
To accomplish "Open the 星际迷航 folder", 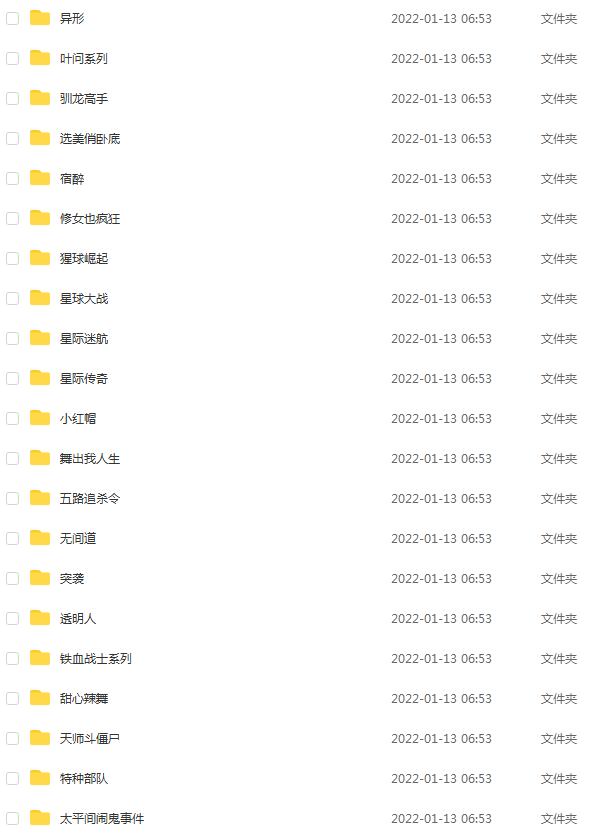I will [x=83, y=338].
